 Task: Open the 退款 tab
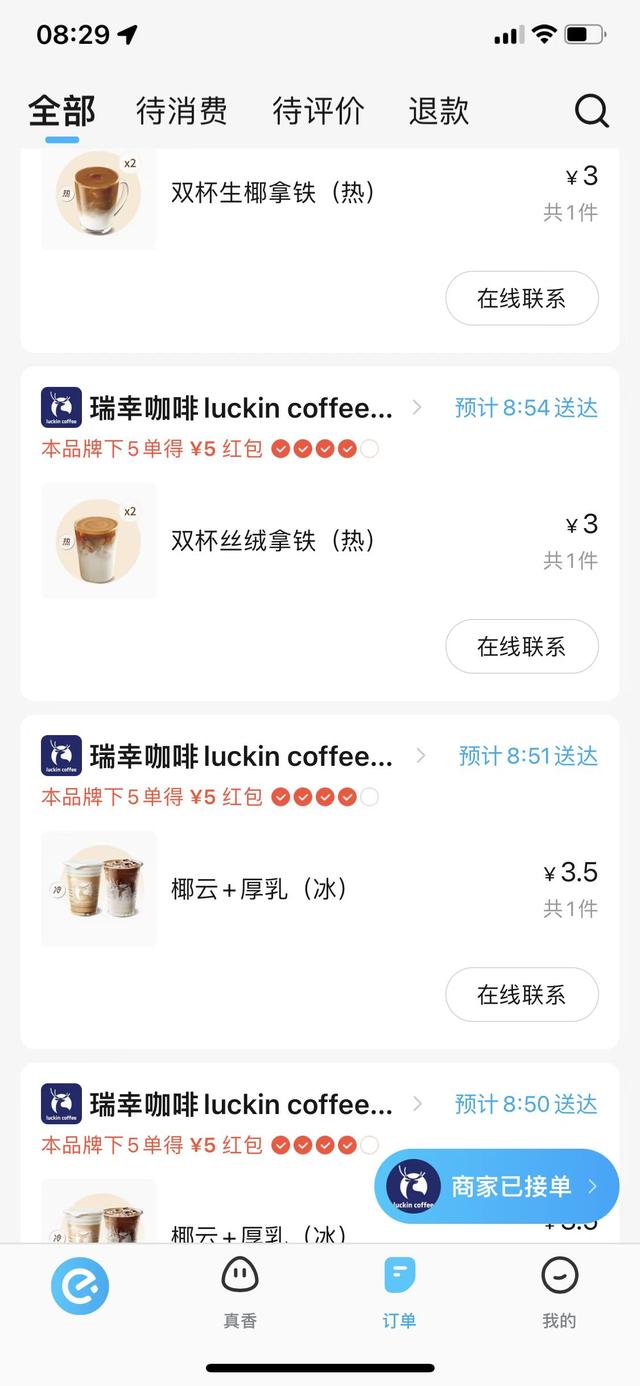[x=438, y=111]
